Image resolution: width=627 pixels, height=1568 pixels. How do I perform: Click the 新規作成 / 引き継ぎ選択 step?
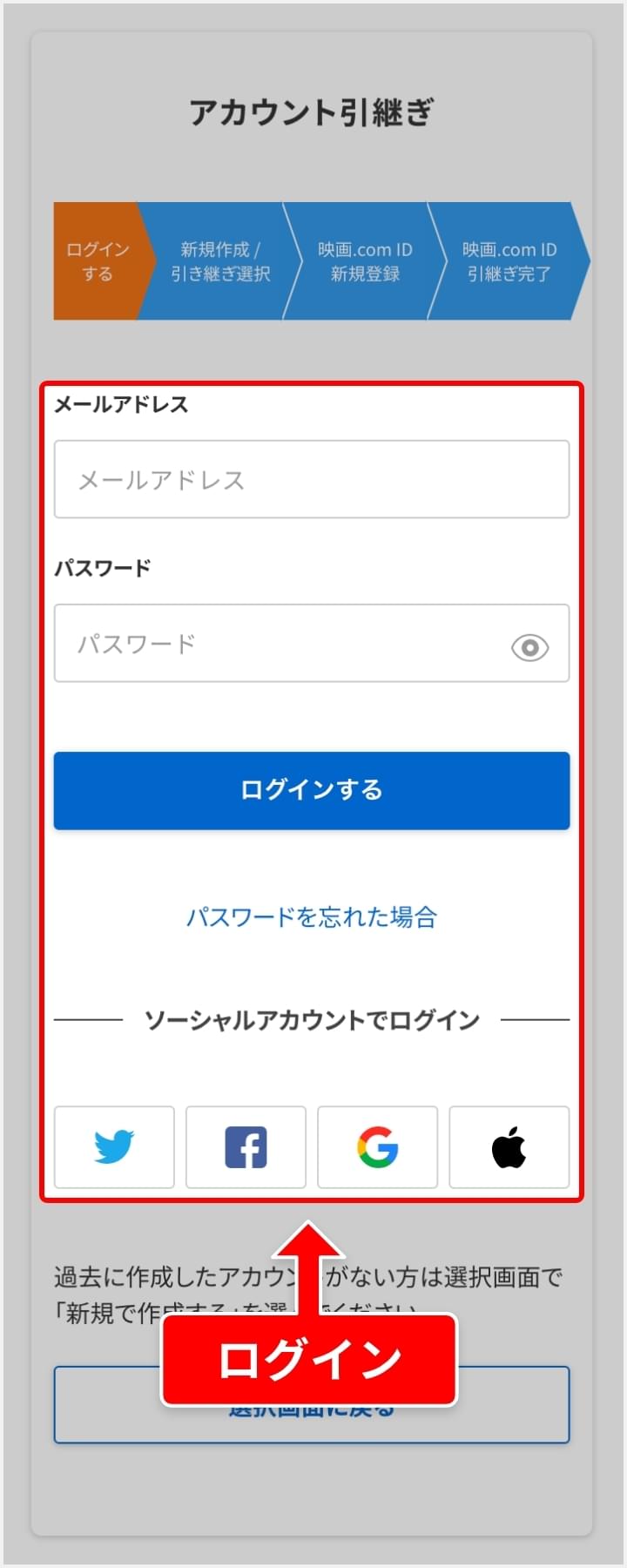pos(222,261)
